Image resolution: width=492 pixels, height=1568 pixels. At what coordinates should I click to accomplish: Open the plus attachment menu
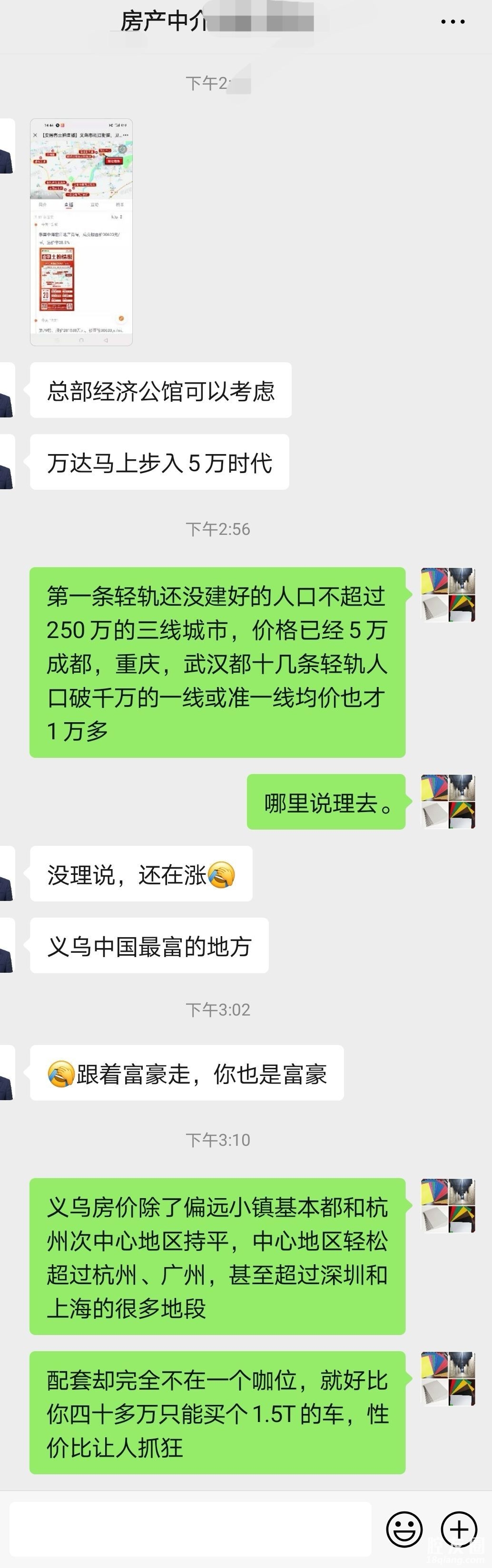click(x=459, y=1529)
